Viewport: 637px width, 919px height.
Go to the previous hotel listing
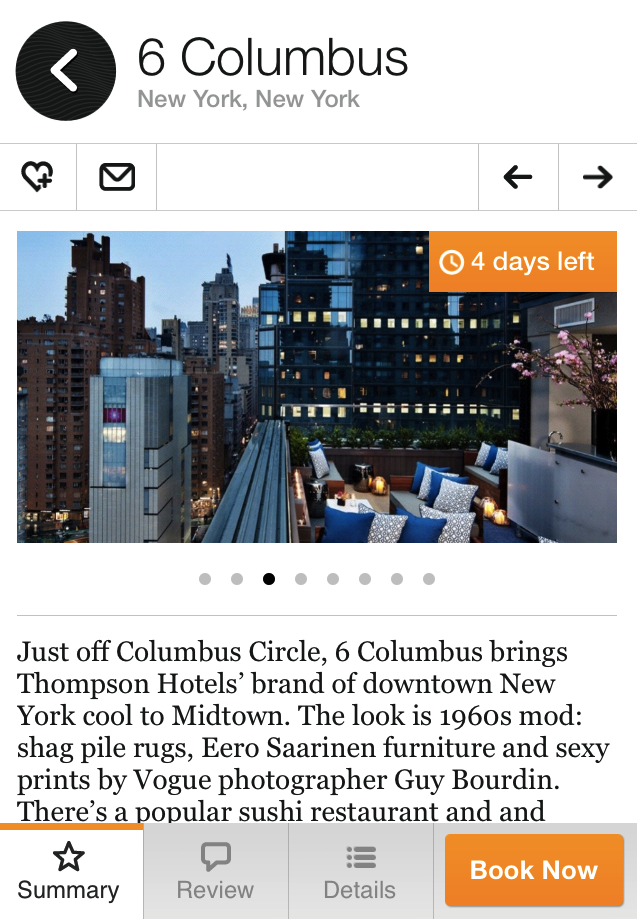click(x=517, y=177)
